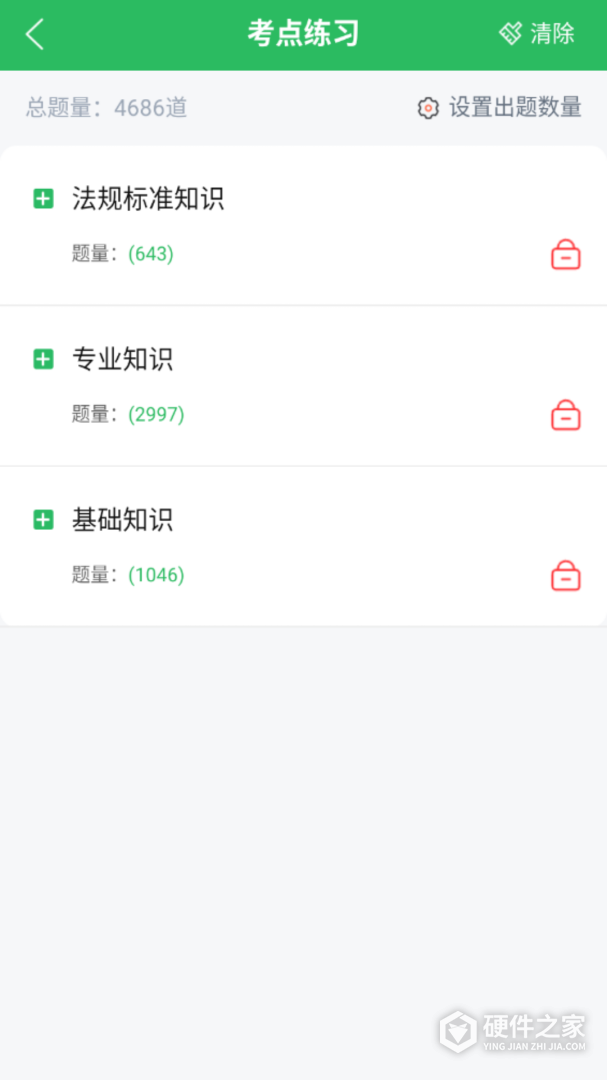Expand the 专业知识 section
607x1080 pixels.
[43, 359]
